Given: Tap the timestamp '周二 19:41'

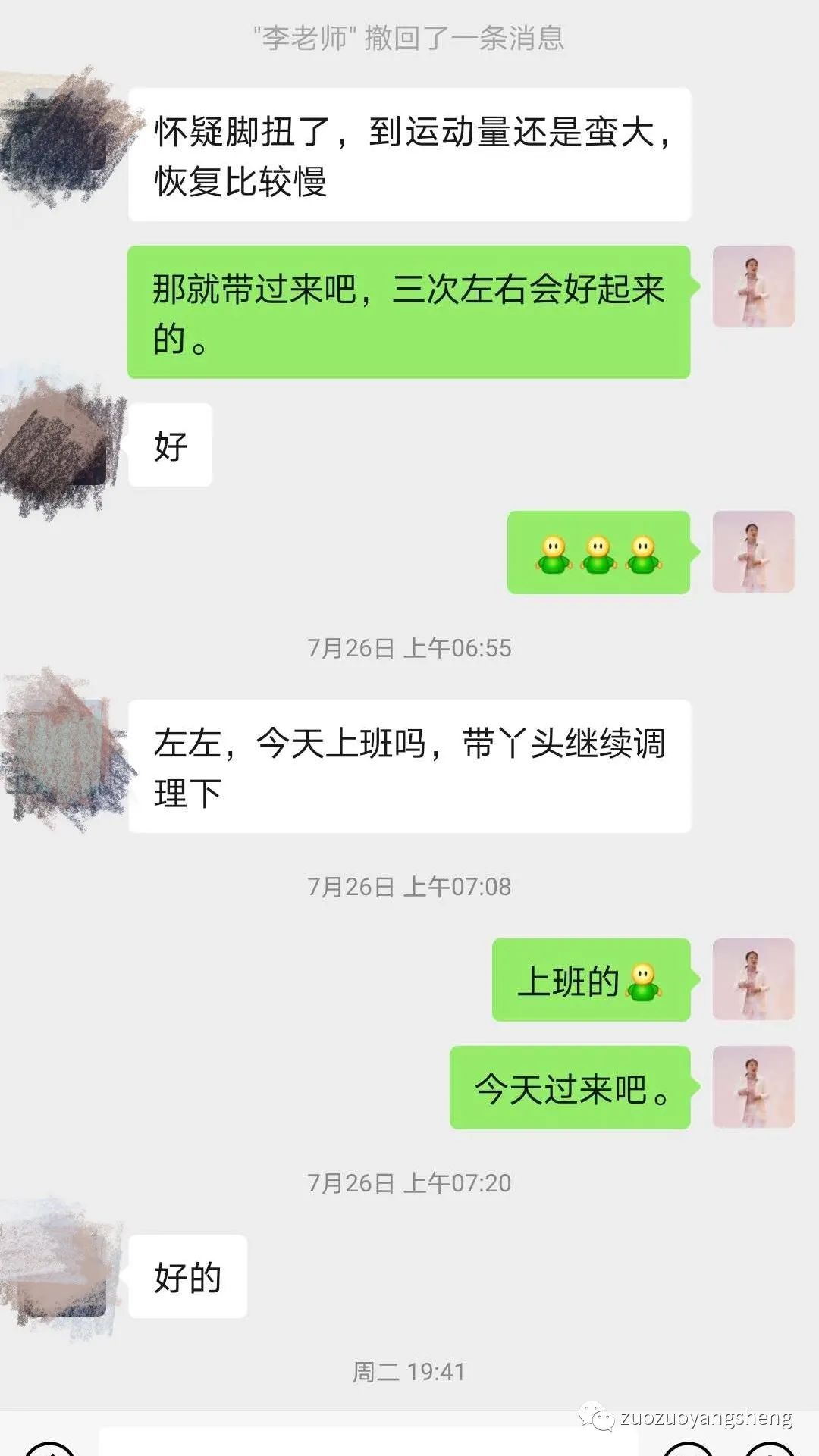Looking at the screenshot, I should pos(409,1370).
